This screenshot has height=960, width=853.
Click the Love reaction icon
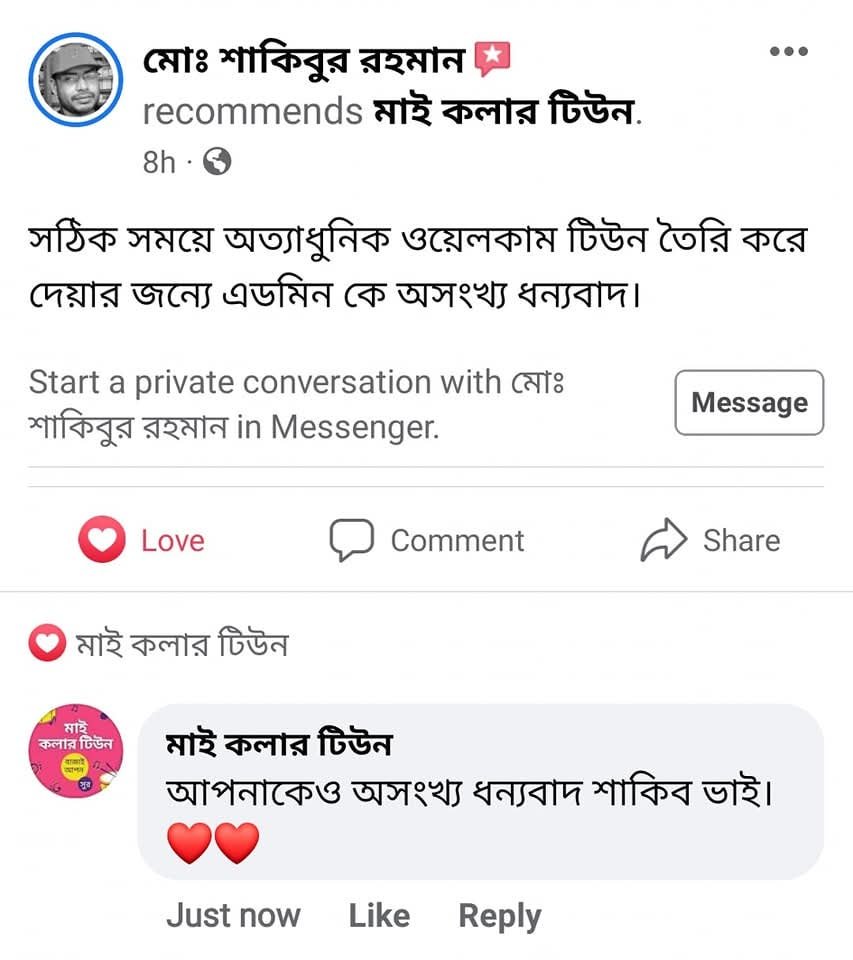tap(102, 540)
